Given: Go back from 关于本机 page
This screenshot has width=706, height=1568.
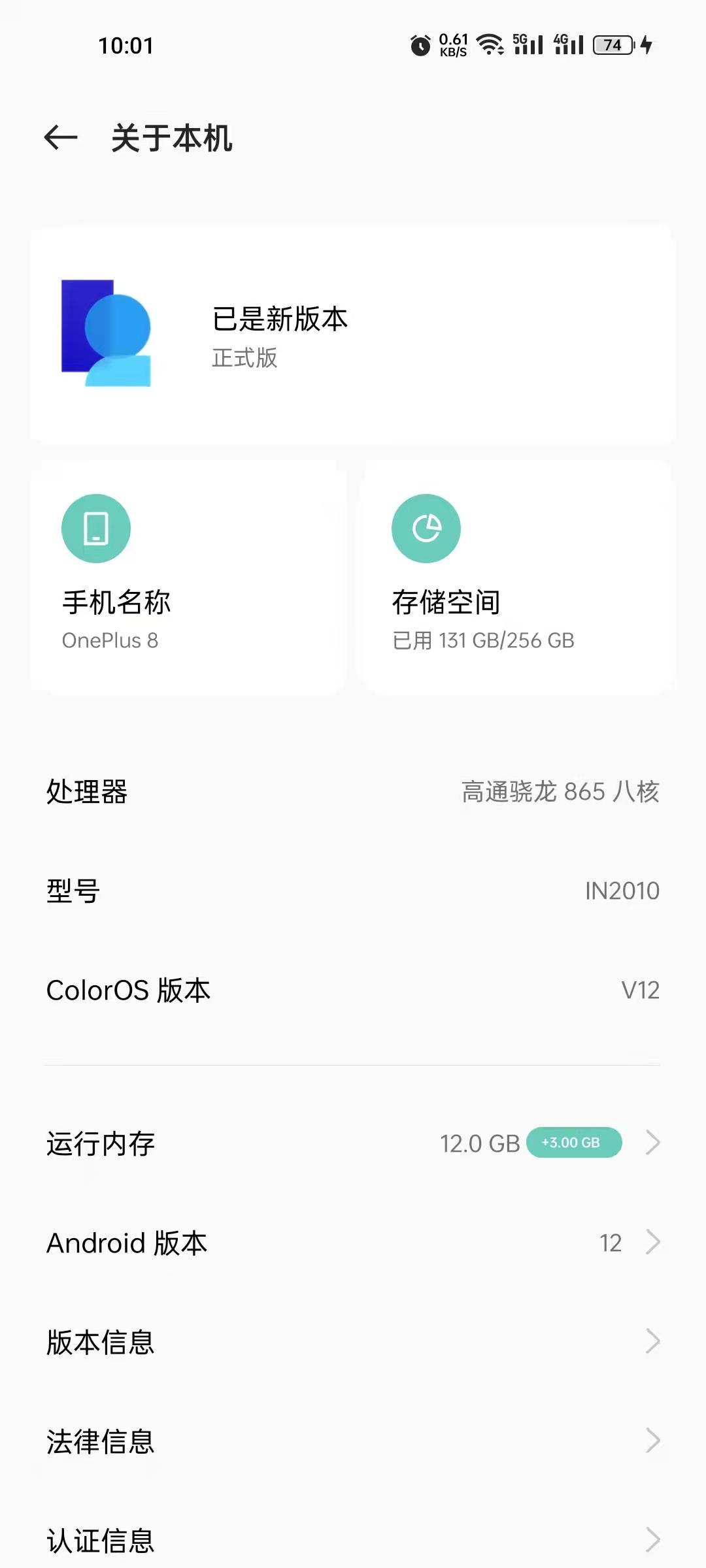Looking at the screenshot, I should pyautogui.click(x=61, y=138).
